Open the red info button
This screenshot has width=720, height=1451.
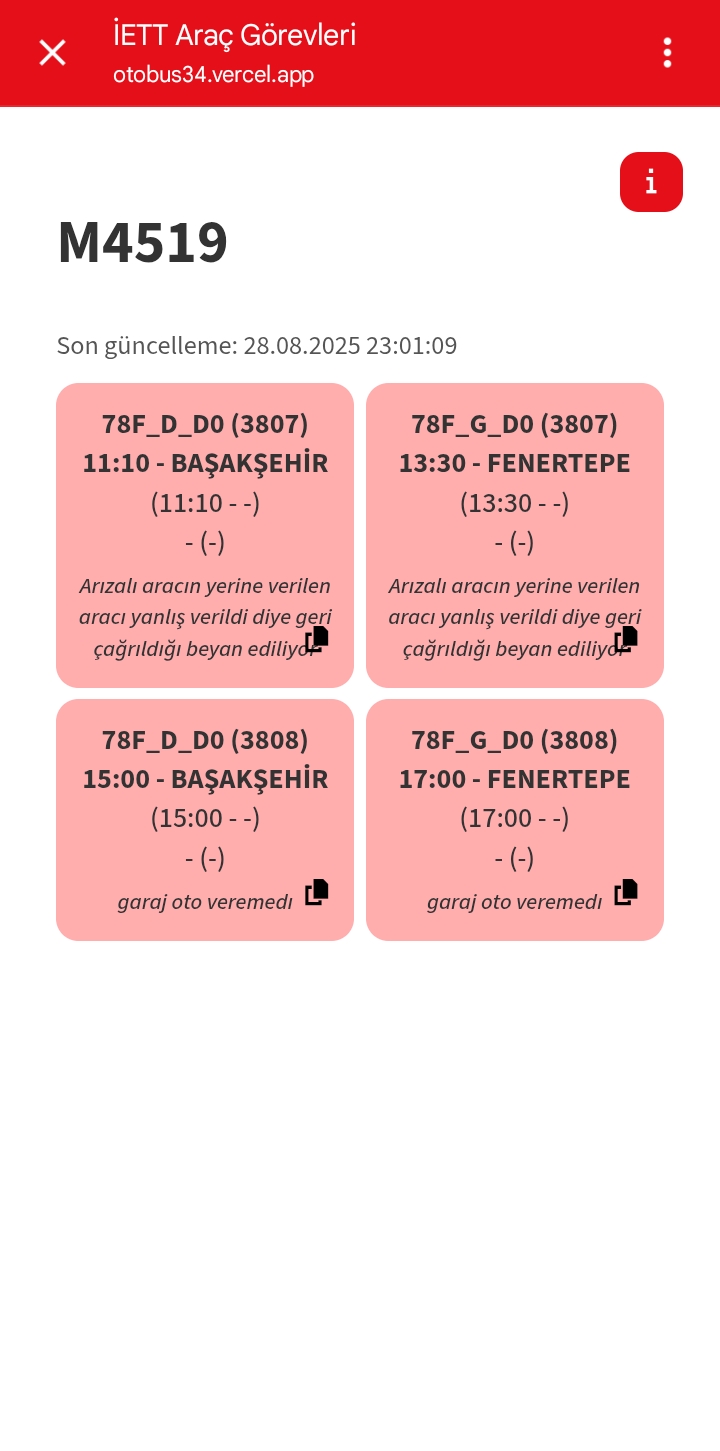651,182
